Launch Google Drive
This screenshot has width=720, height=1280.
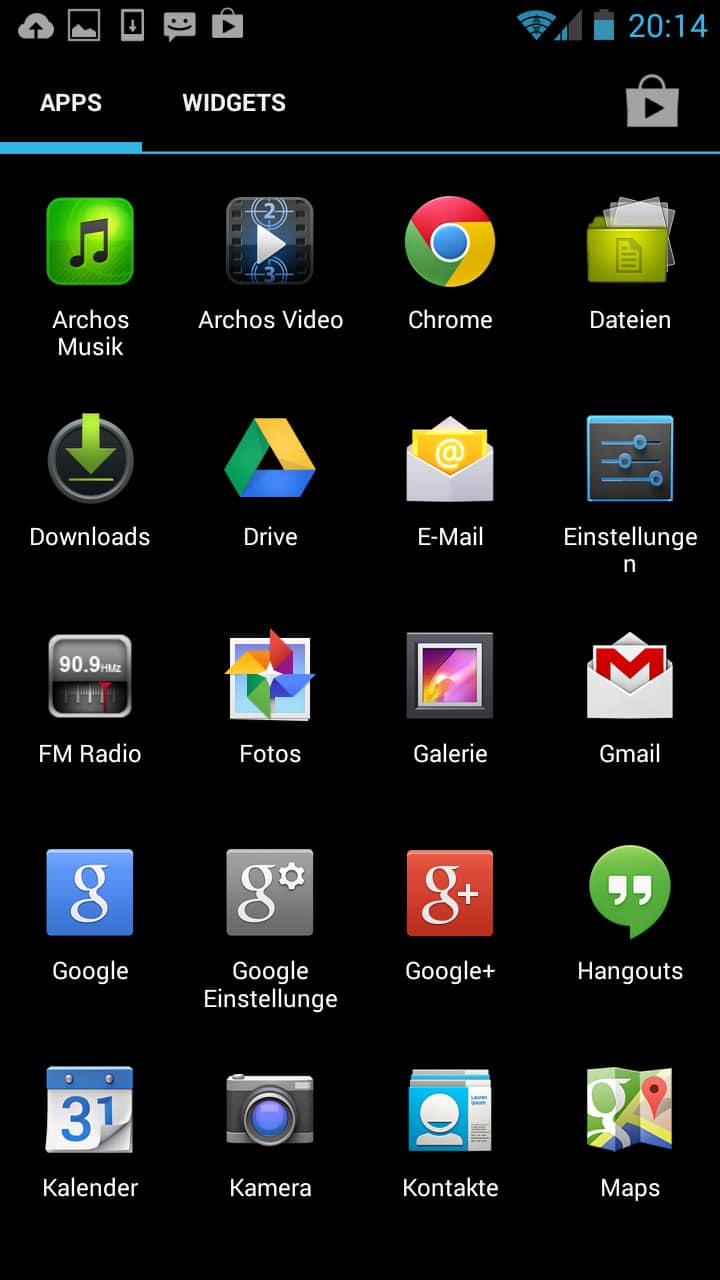coord(270,459)
